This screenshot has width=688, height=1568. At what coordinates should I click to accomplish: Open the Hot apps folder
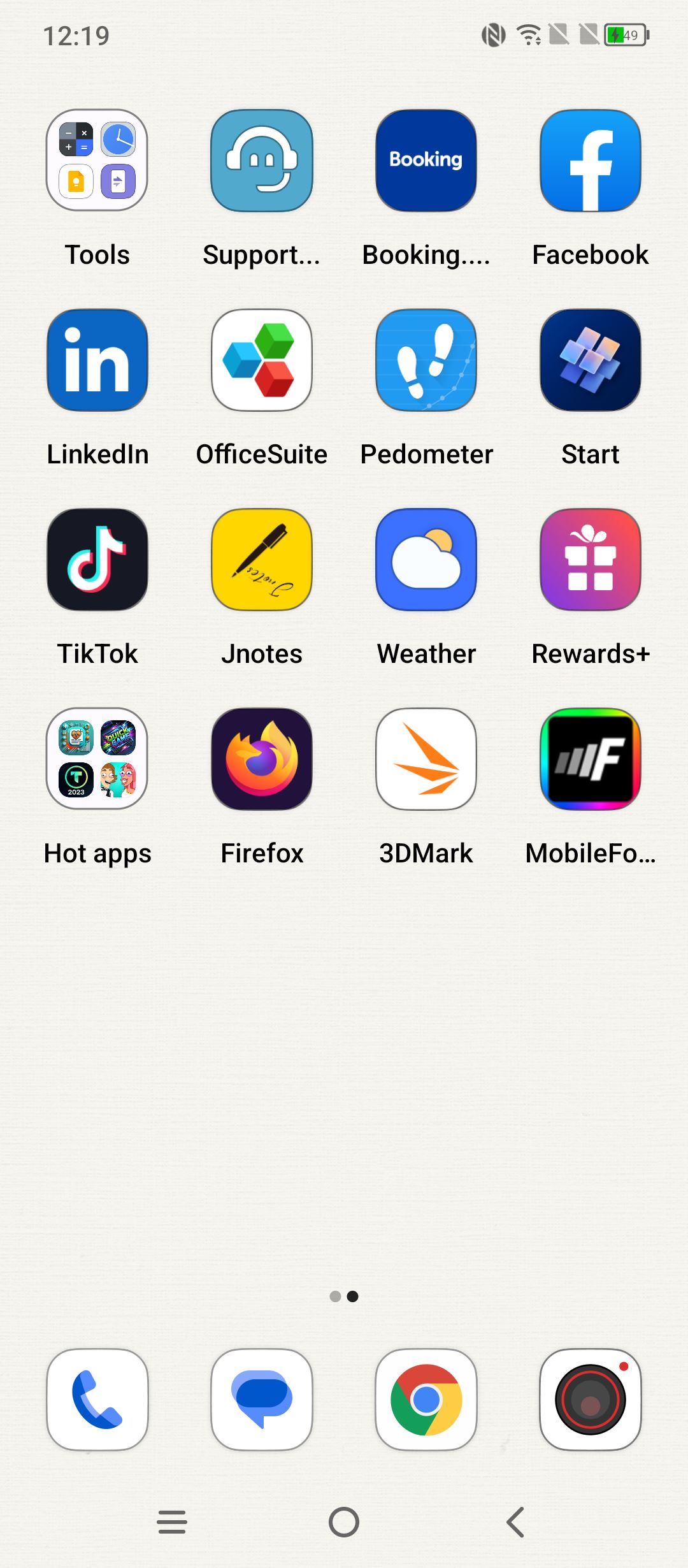pos(97,759)
